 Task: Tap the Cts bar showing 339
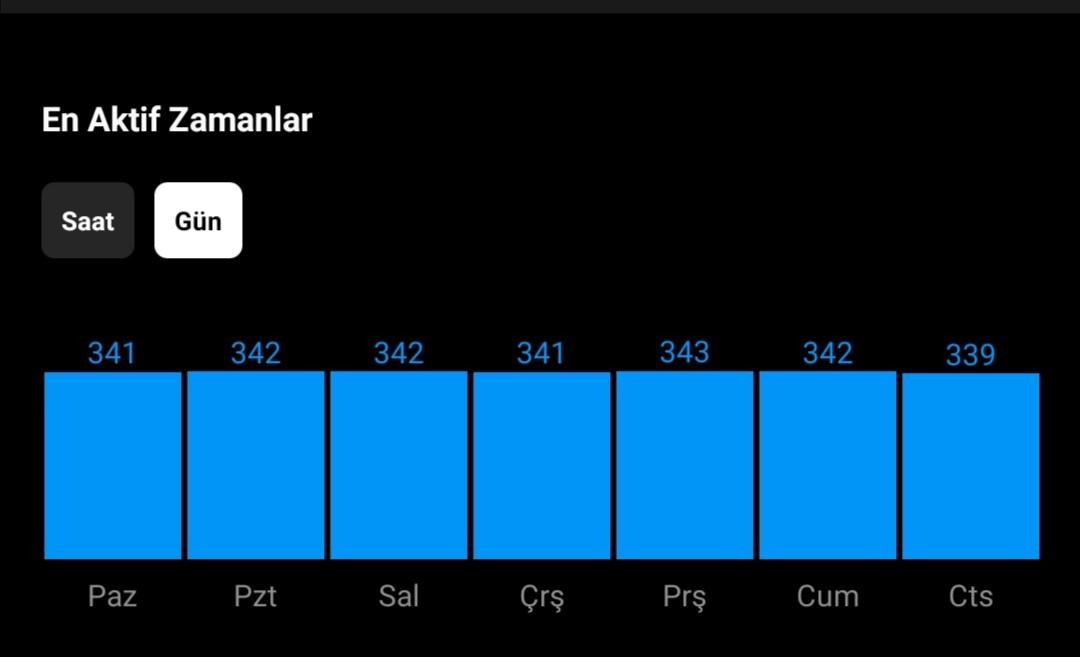[x=971, y=465]
